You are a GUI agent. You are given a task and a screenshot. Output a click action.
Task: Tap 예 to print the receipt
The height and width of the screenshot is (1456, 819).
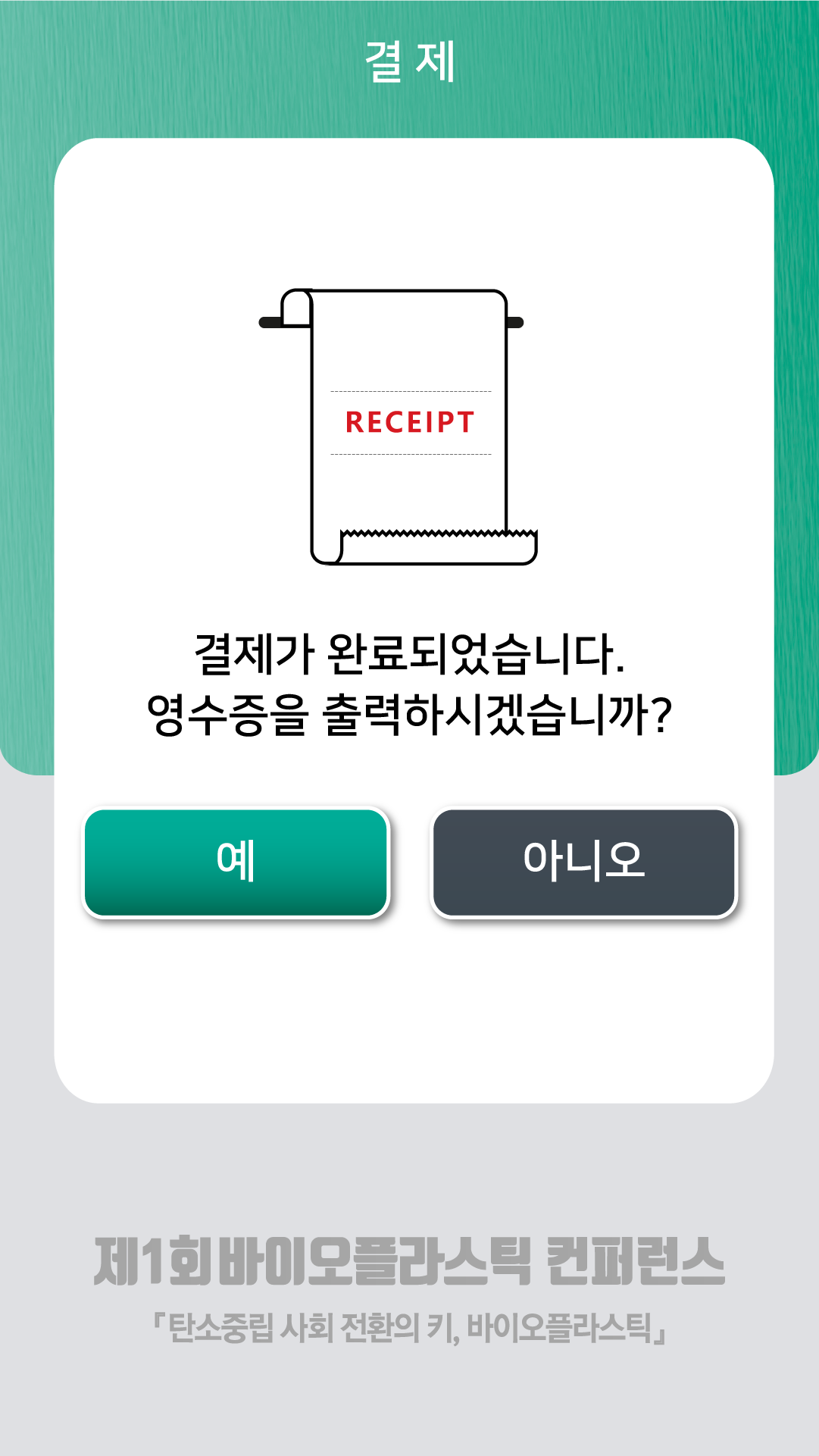[x=236, y=863]
